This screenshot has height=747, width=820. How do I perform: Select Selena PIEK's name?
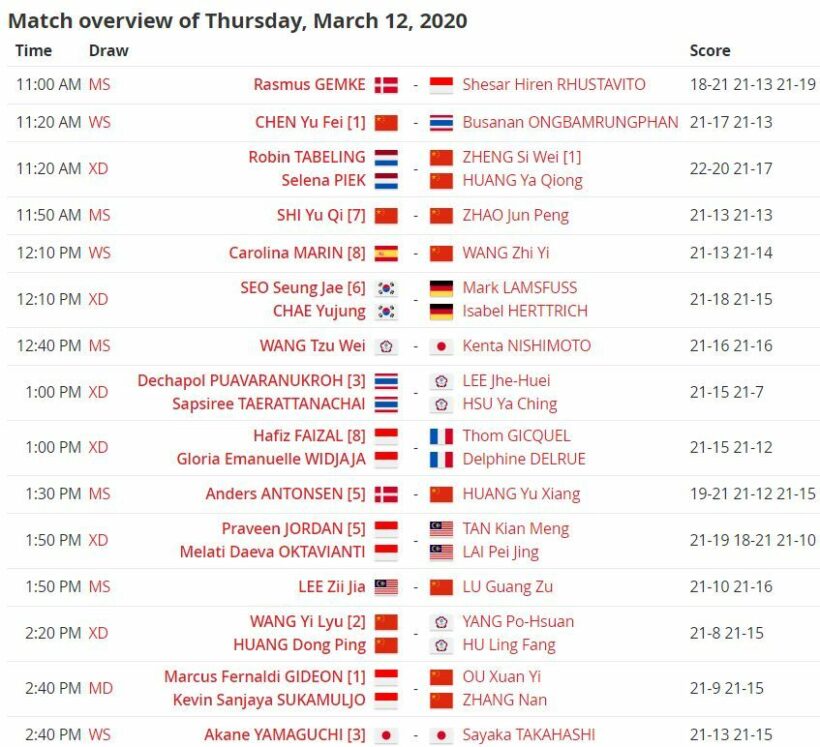[321, 181]
